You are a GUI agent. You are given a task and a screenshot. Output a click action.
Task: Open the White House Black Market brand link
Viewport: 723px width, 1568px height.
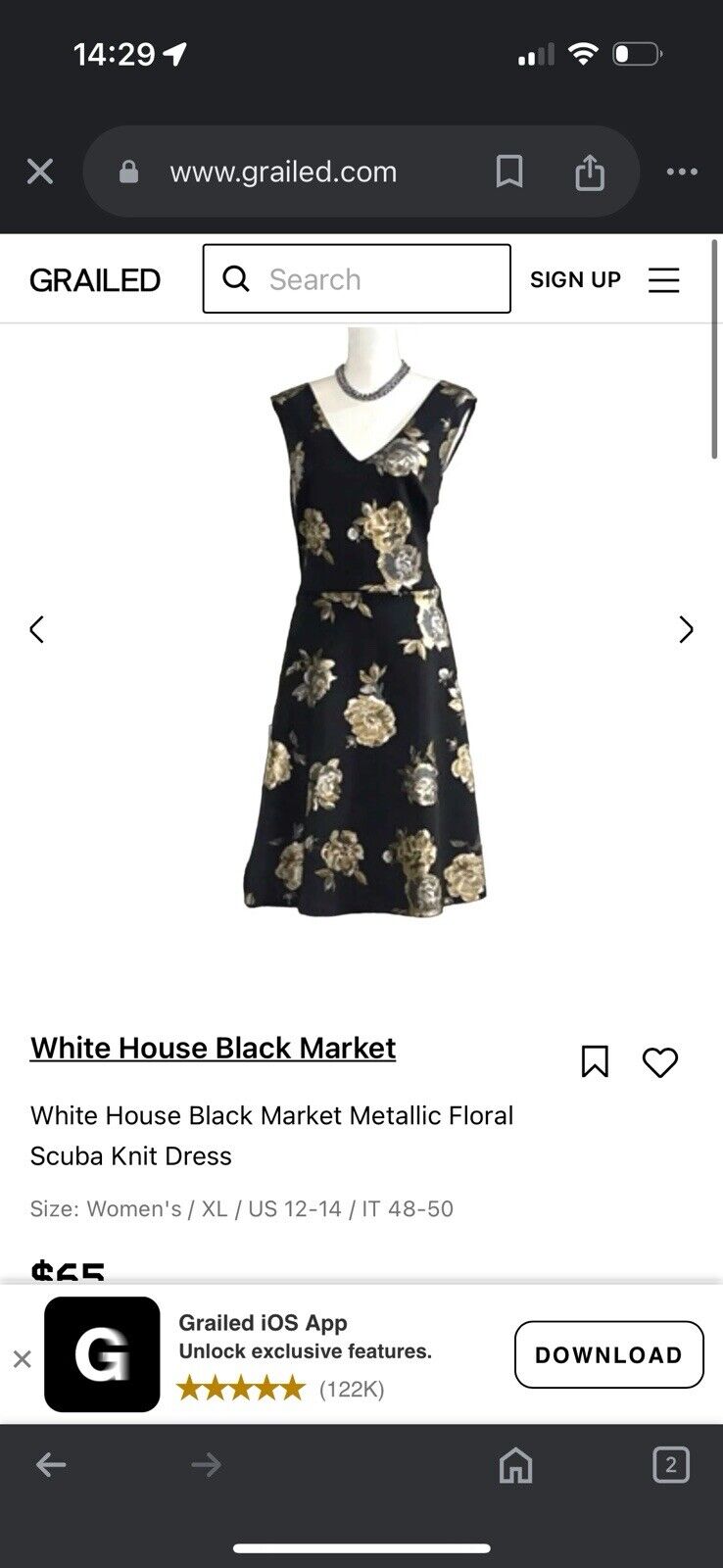(x=213, y=1048)
